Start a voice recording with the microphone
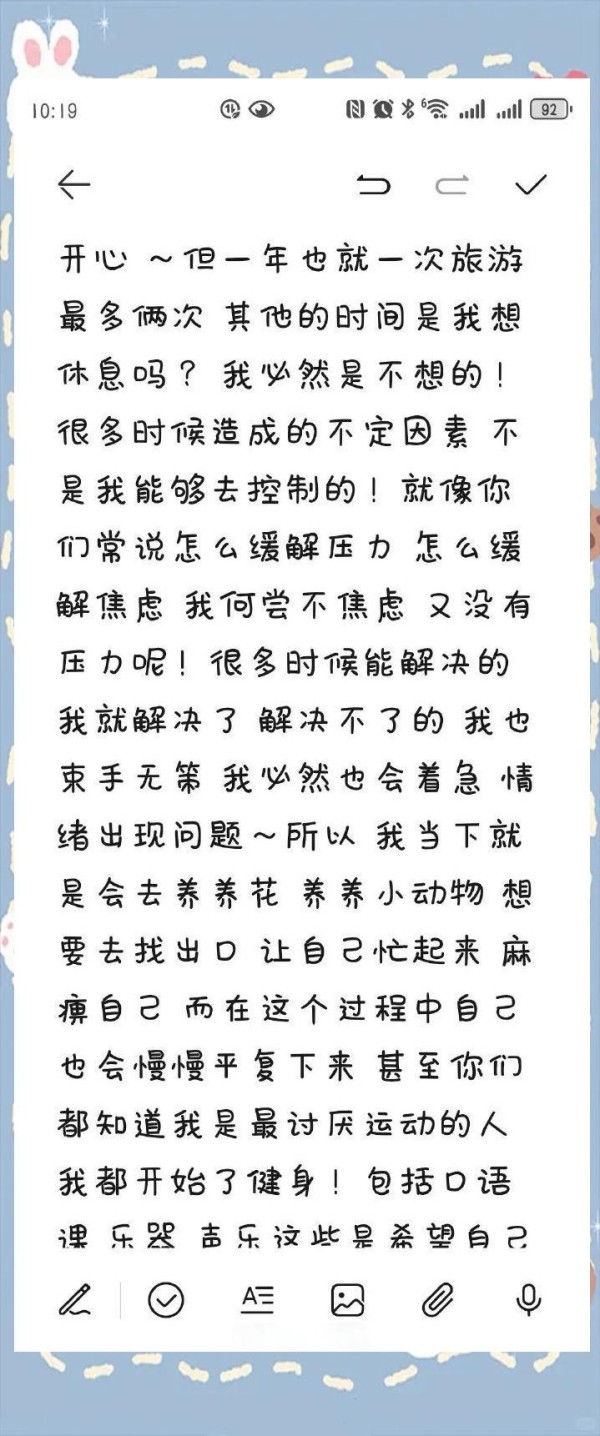 [x=528, y=1300]
